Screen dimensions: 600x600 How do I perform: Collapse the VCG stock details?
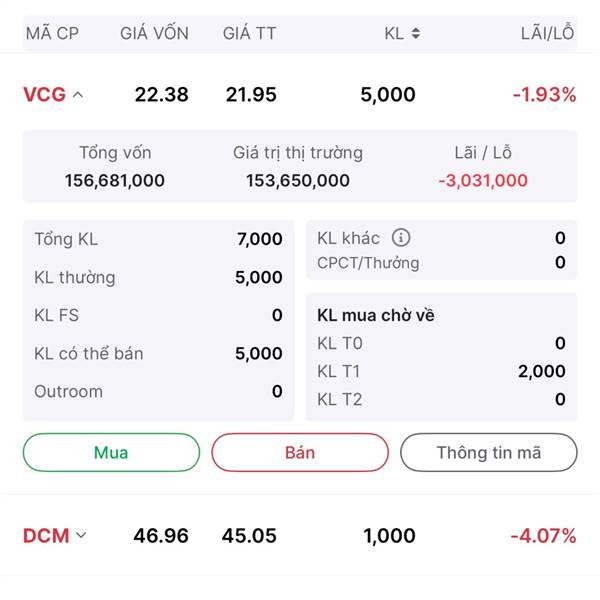[x=78, y=95]
